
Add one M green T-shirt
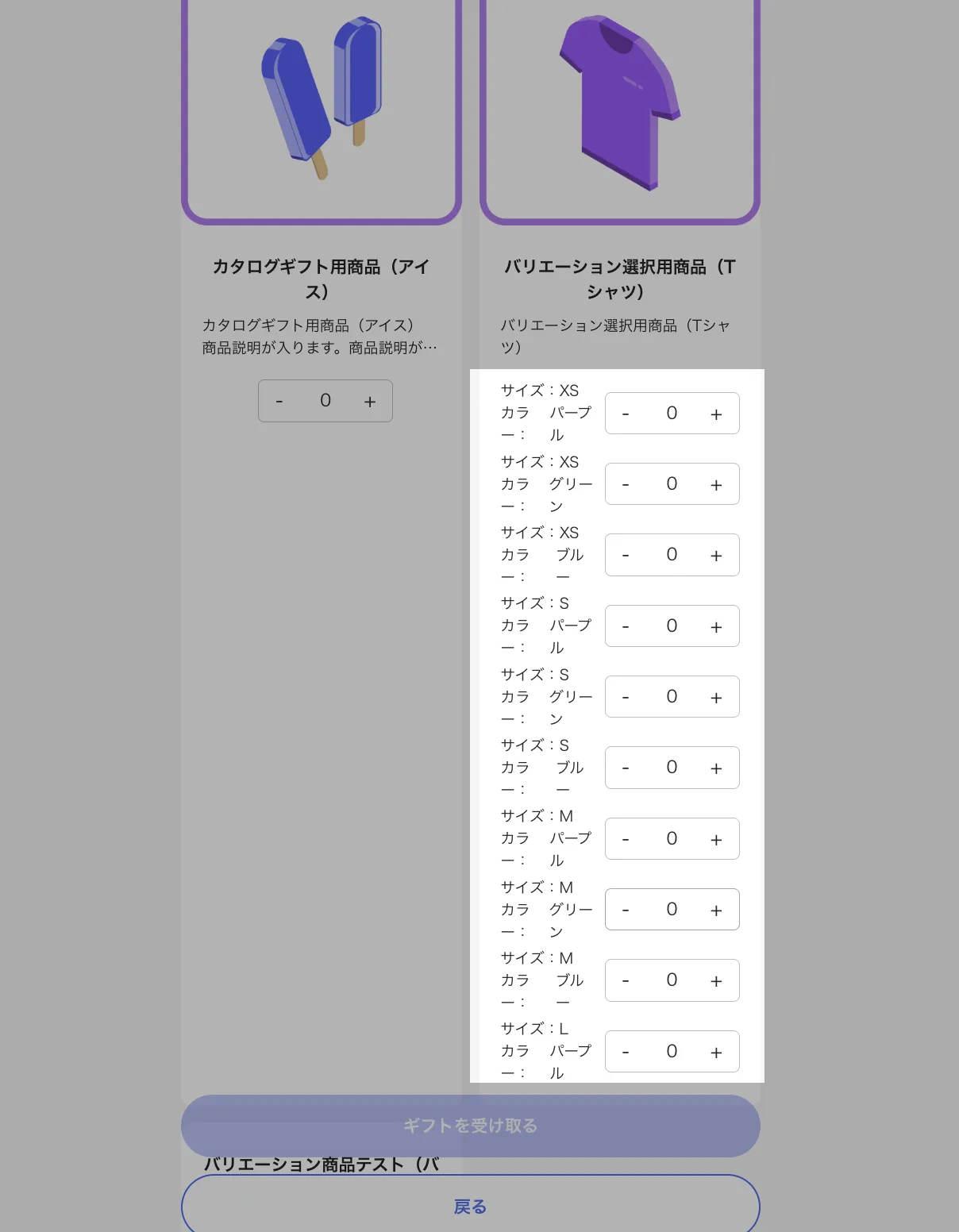coord(716,911)
